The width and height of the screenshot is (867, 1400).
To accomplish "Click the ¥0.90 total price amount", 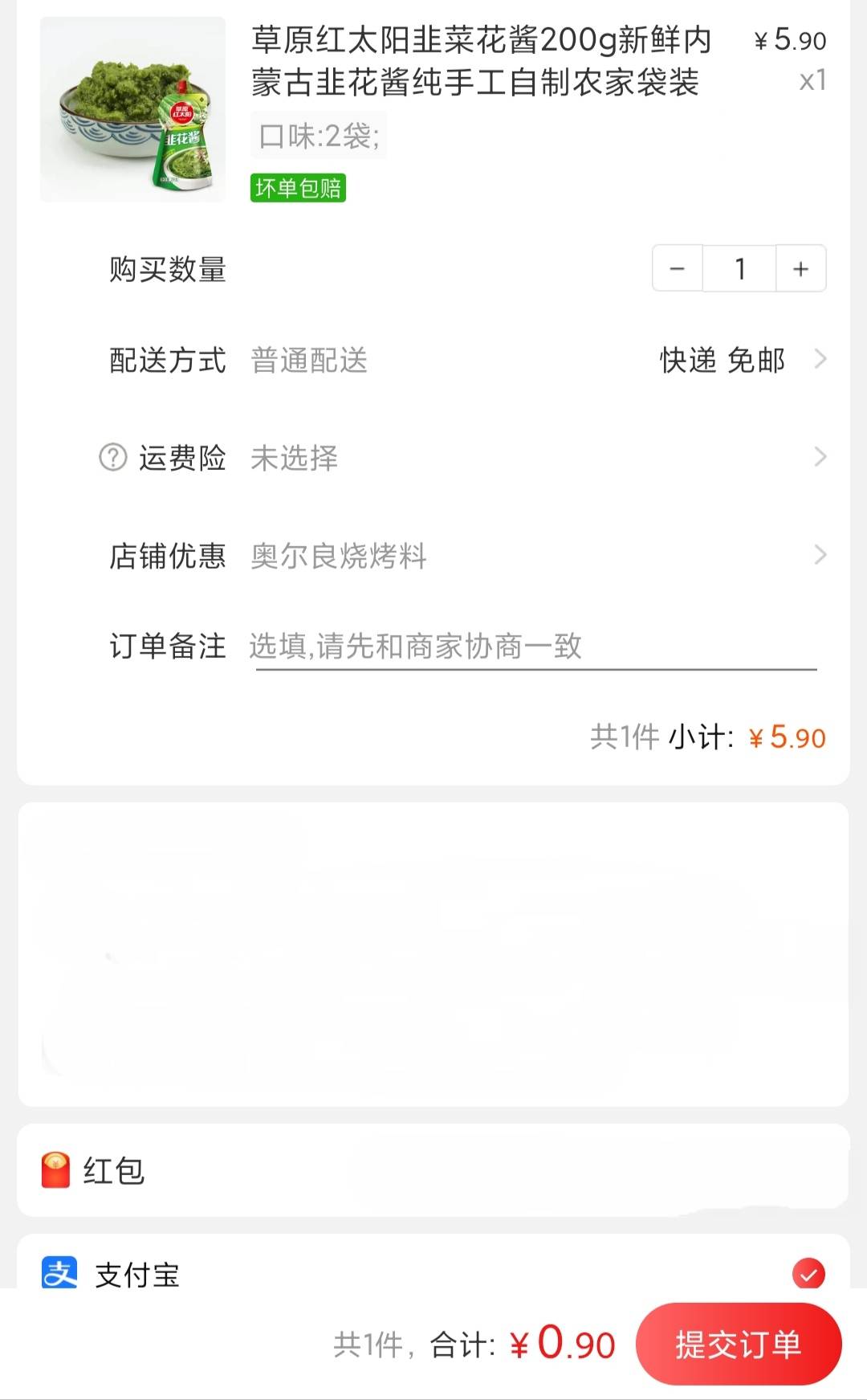I will tap(560, 1343).
